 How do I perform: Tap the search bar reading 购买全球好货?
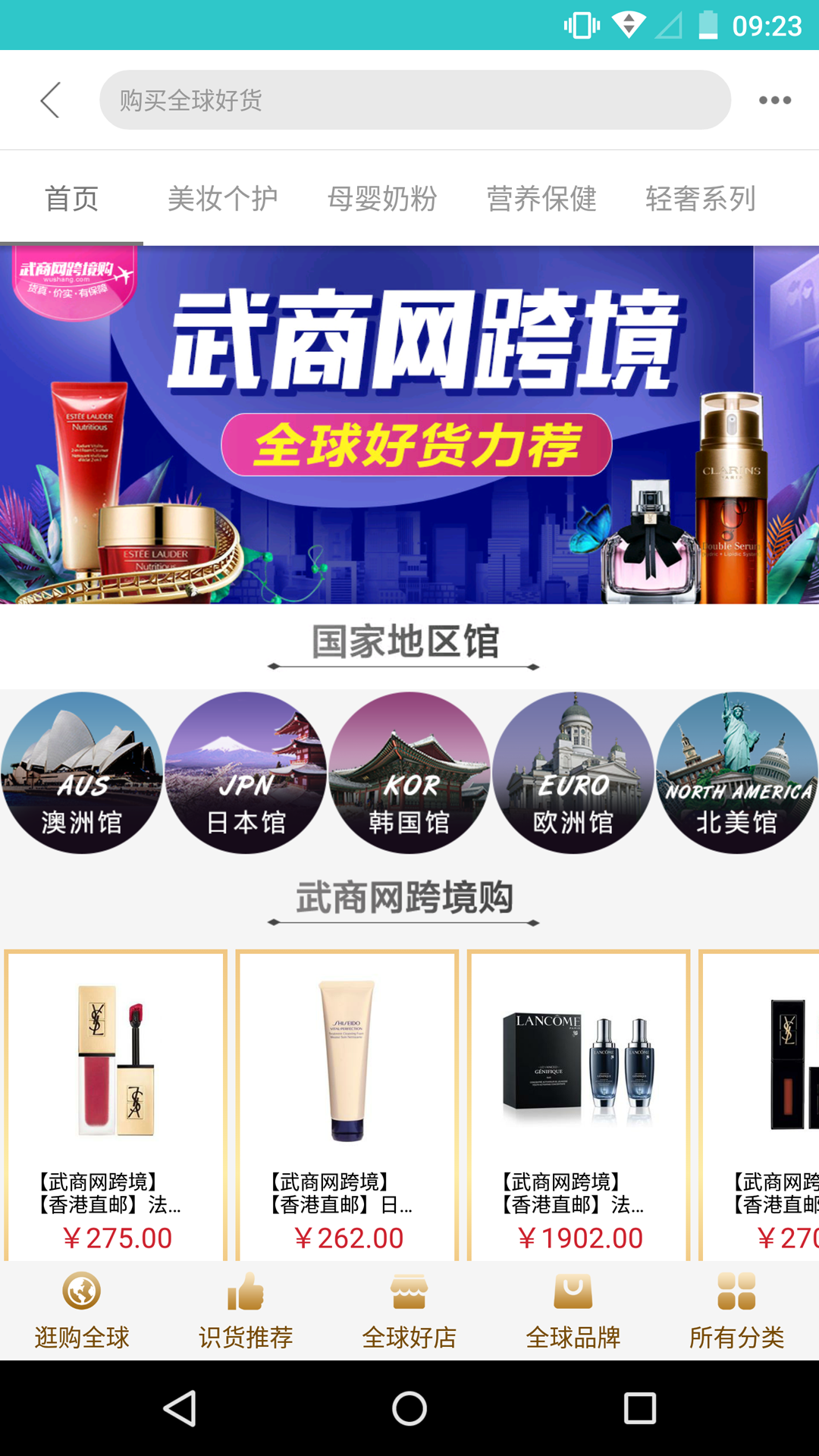point(415,99)
